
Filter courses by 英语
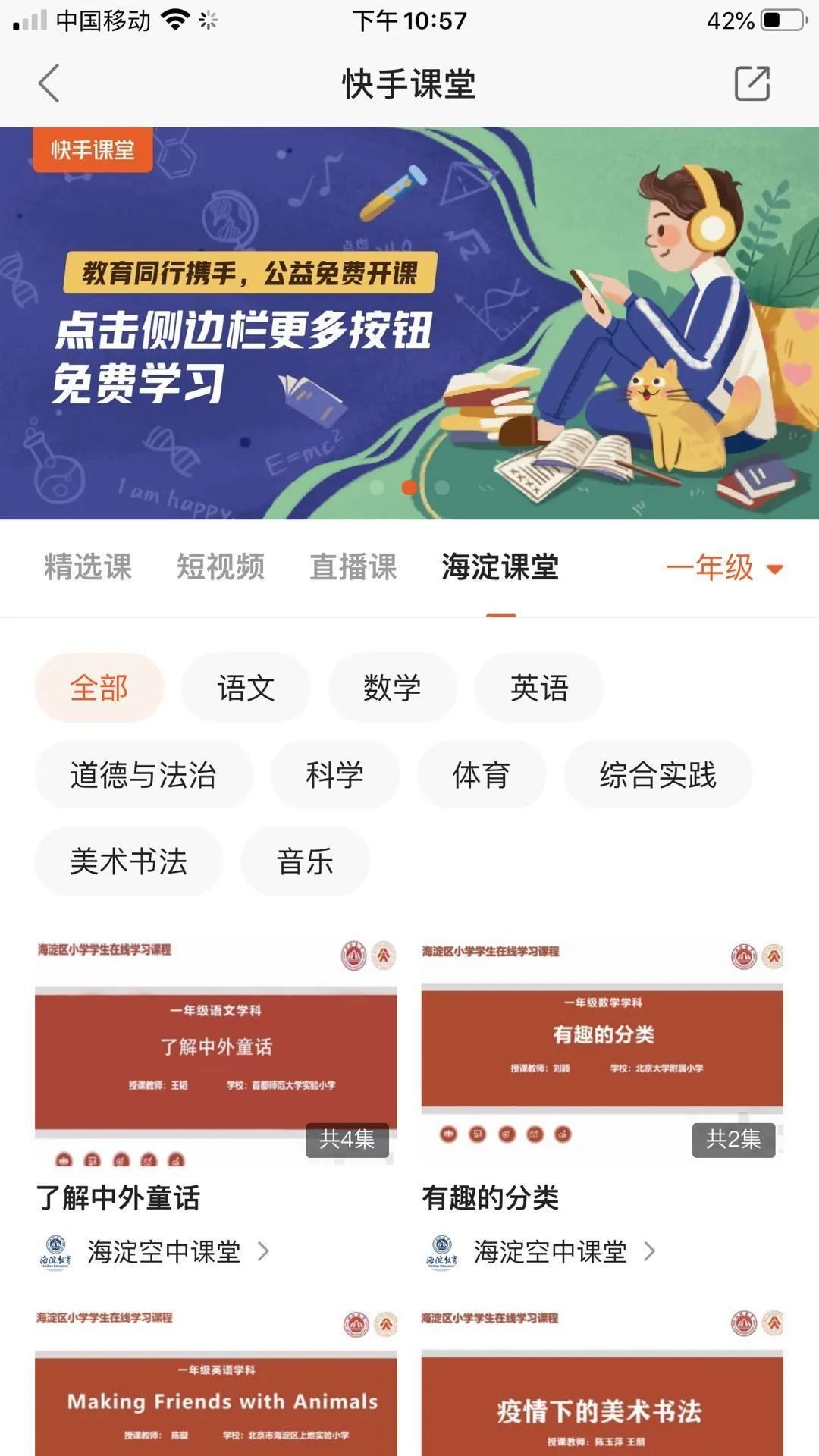tap(539, 688)
